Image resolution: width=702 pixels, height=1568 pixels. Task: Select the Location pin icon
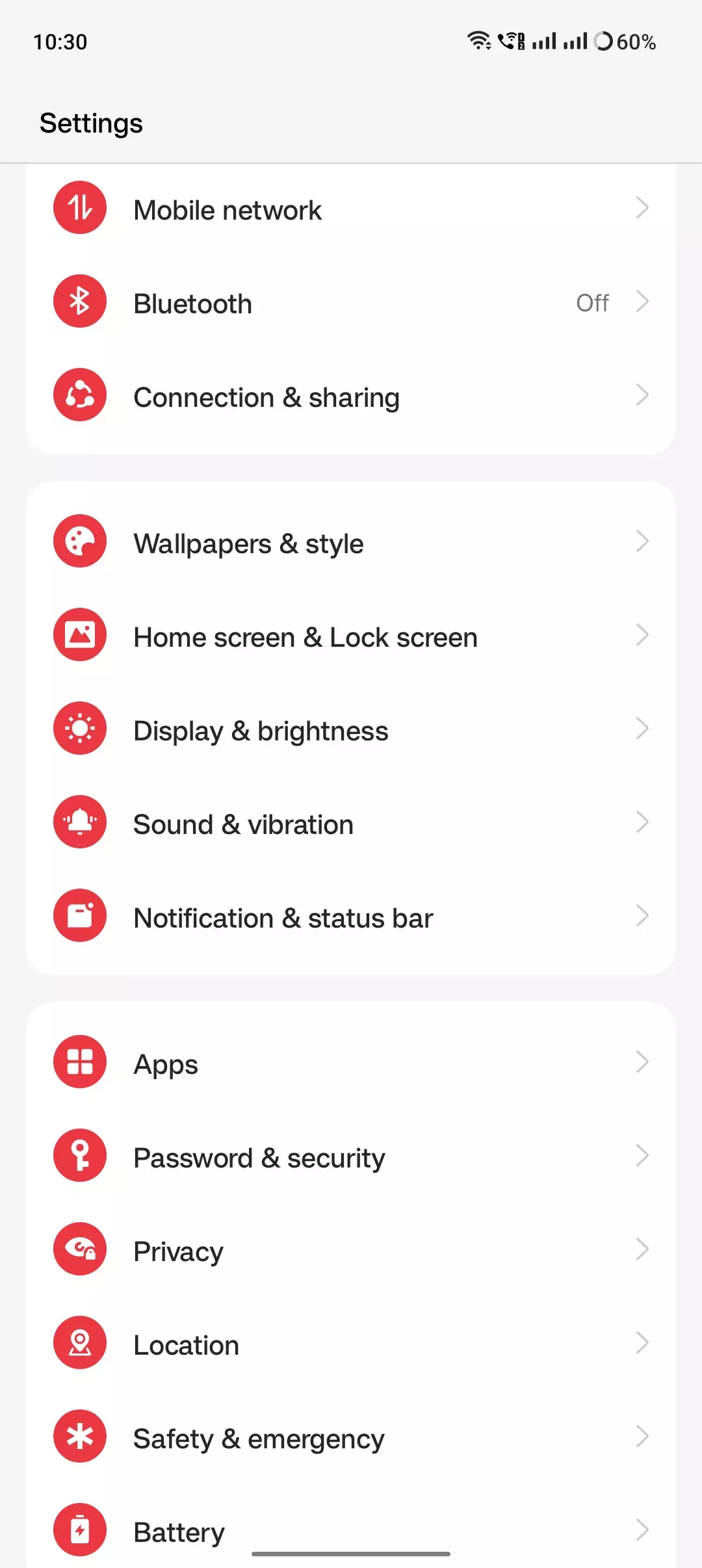click(79, 1342)
